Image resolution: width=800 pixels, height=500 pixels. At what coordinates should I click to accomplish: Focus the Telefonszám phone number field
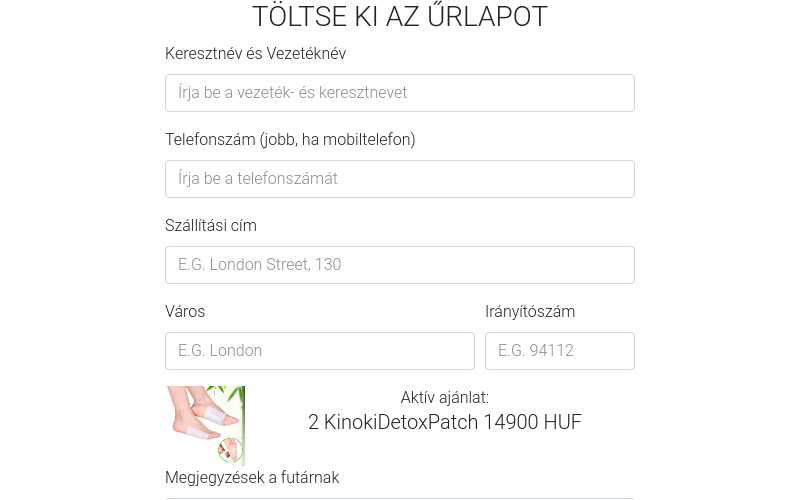coord(399,179)
